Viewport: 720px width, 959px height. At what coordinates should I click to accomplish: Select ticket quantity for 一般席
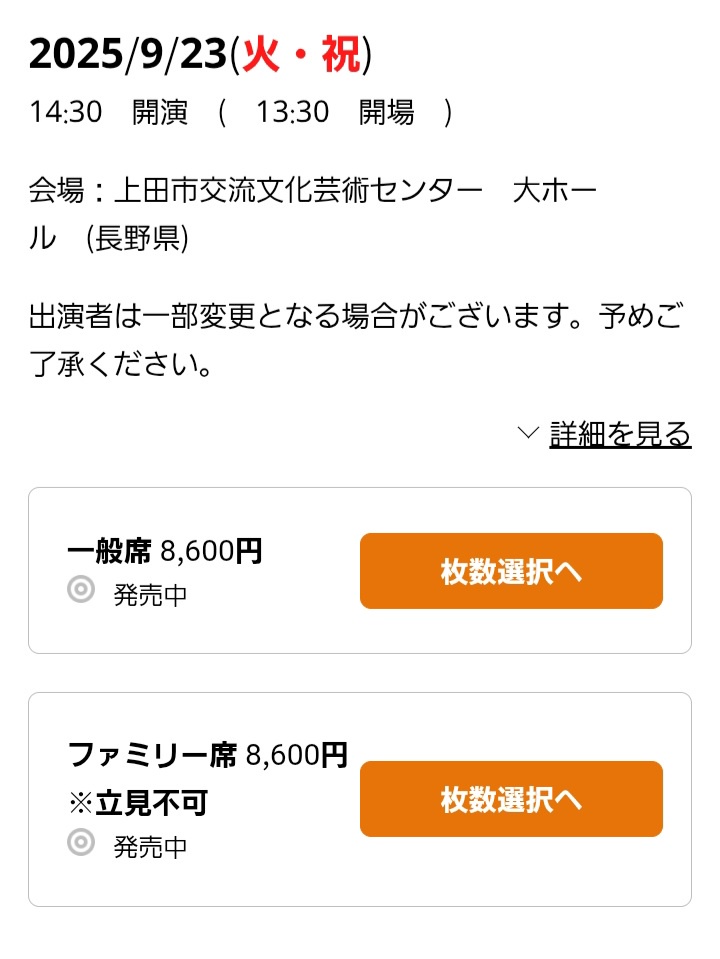coord(511,571)
